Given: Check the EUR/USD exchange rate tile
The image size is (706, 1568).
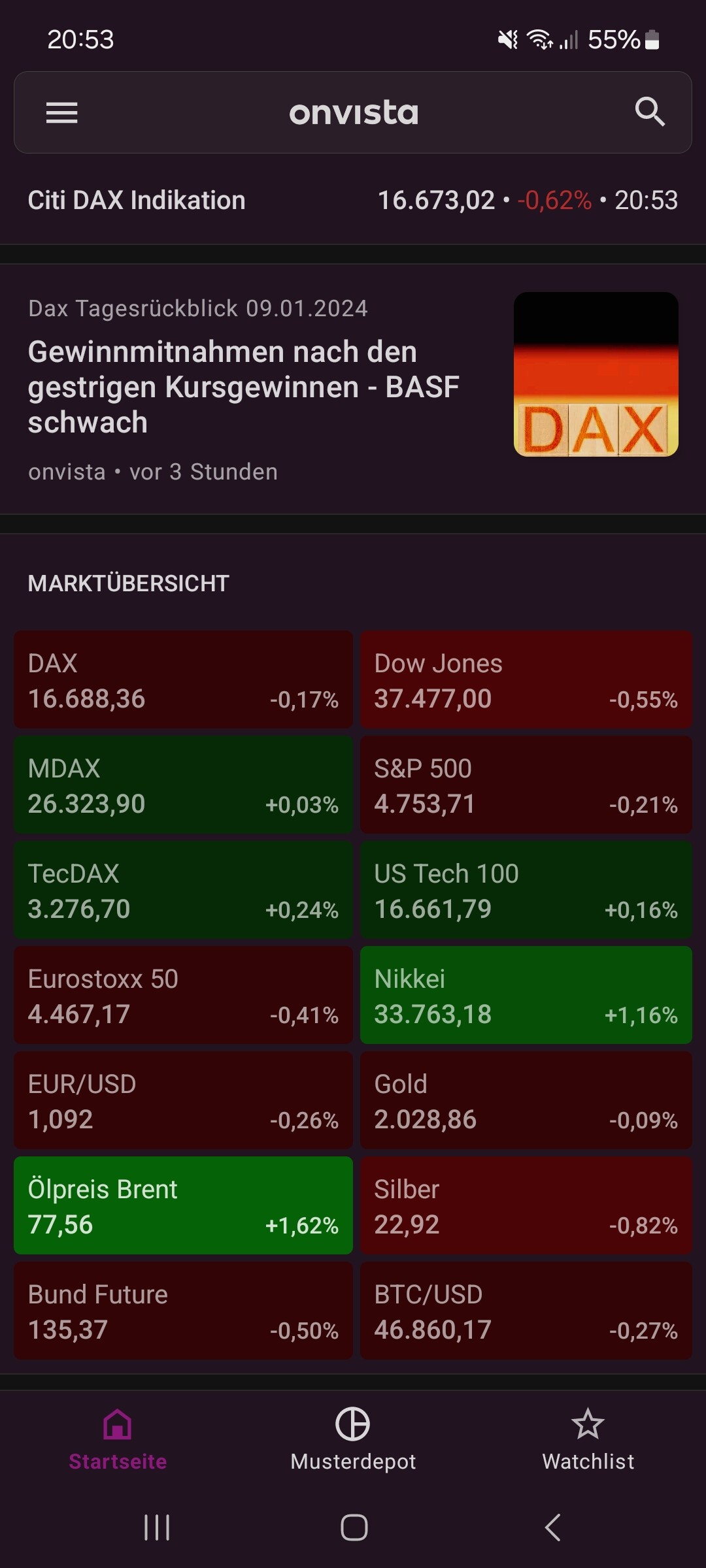Looking at the screenshot, I should click(x=183, y=1100).
